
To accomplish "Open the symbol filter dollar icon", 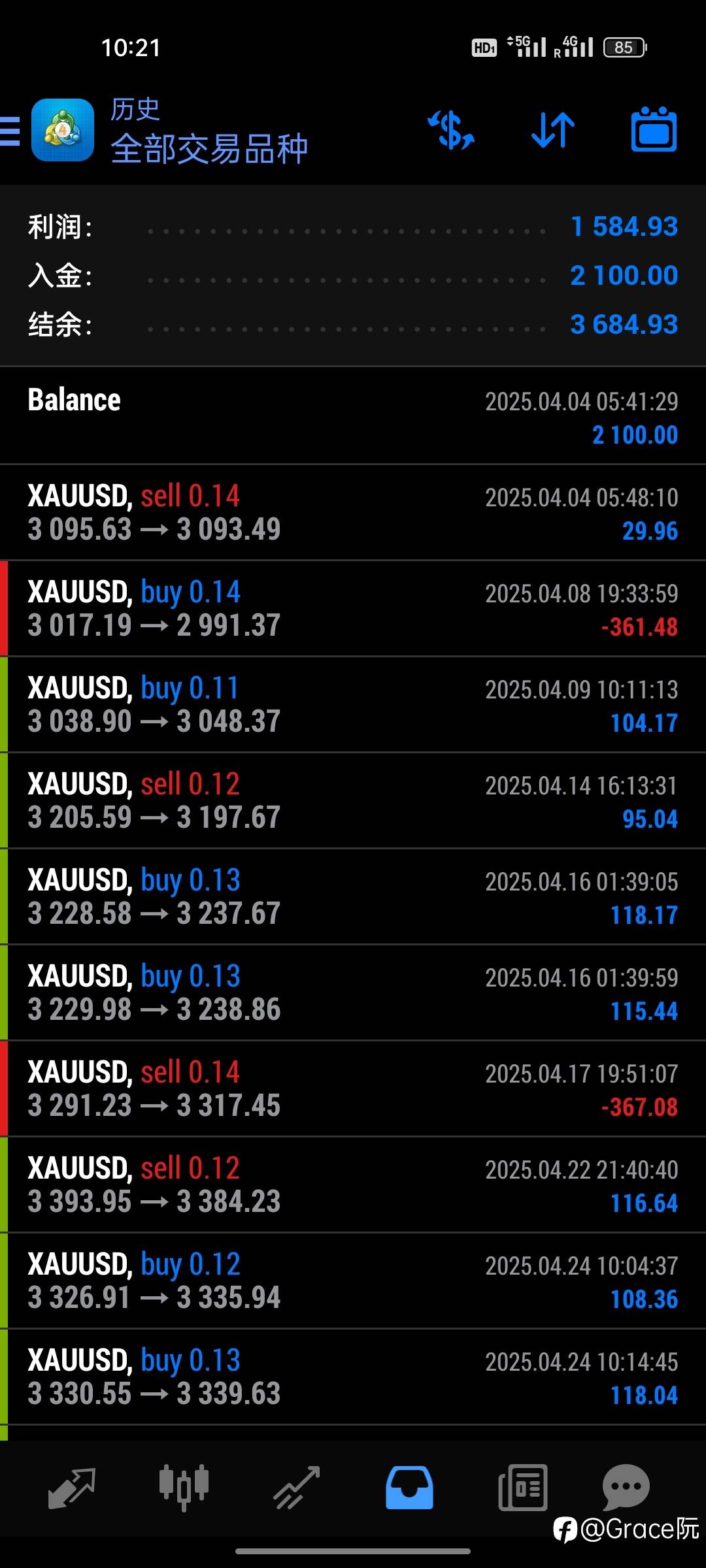I will [451, 129].
